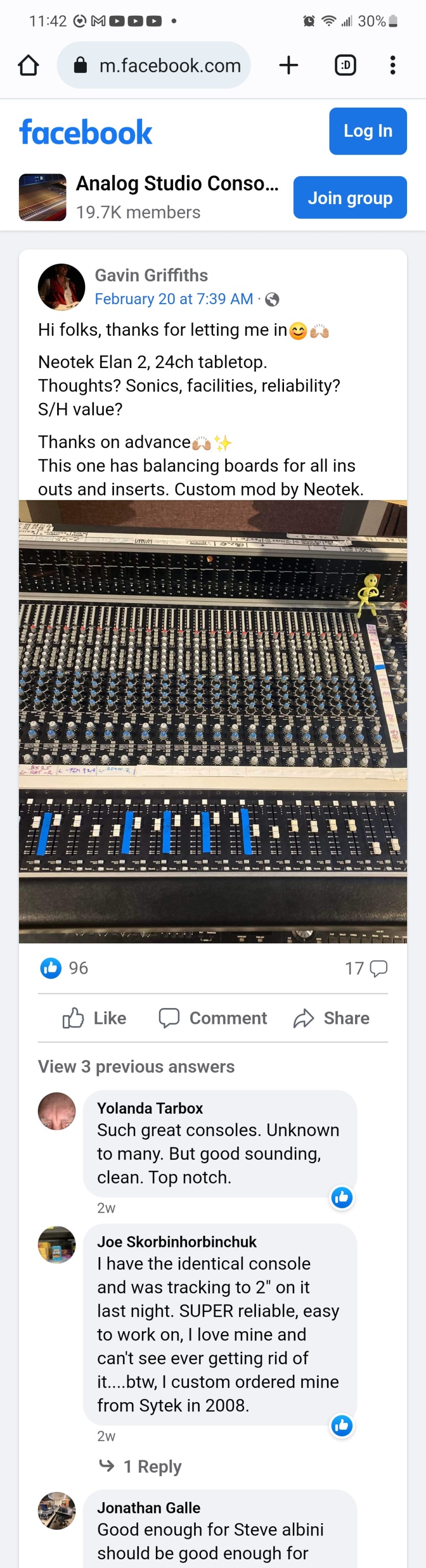Show the 96 reactions on the post
This screenshot has width=426, height=1568.
pyautogui.click(x=64, y=968)
